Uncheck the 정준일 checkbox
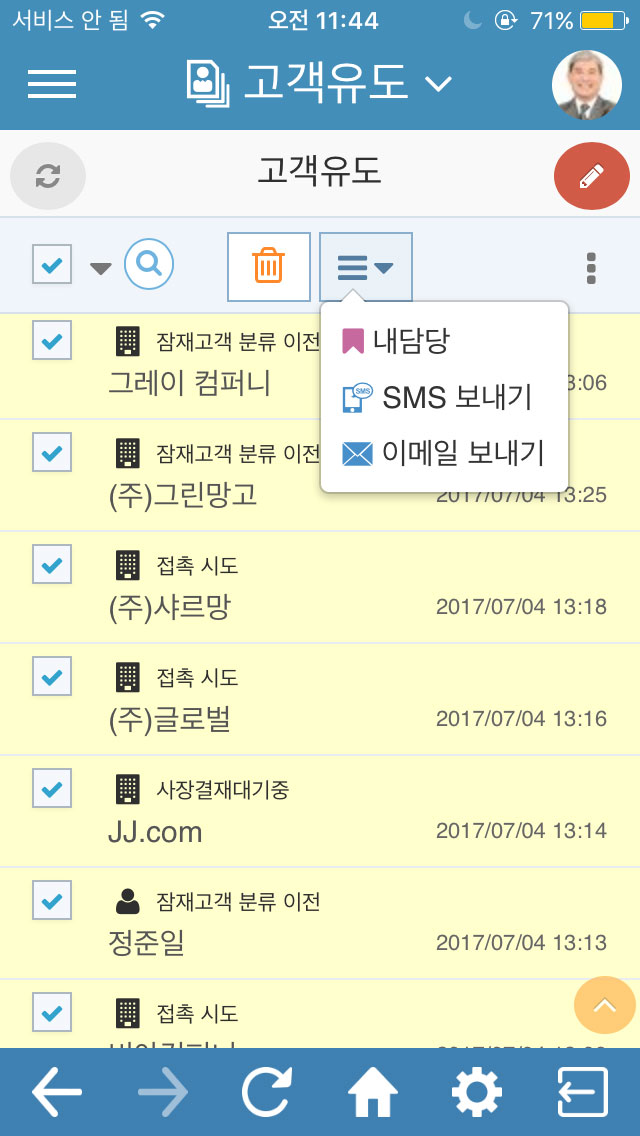Screen dimensions: 640x1136 coord(52,900)
